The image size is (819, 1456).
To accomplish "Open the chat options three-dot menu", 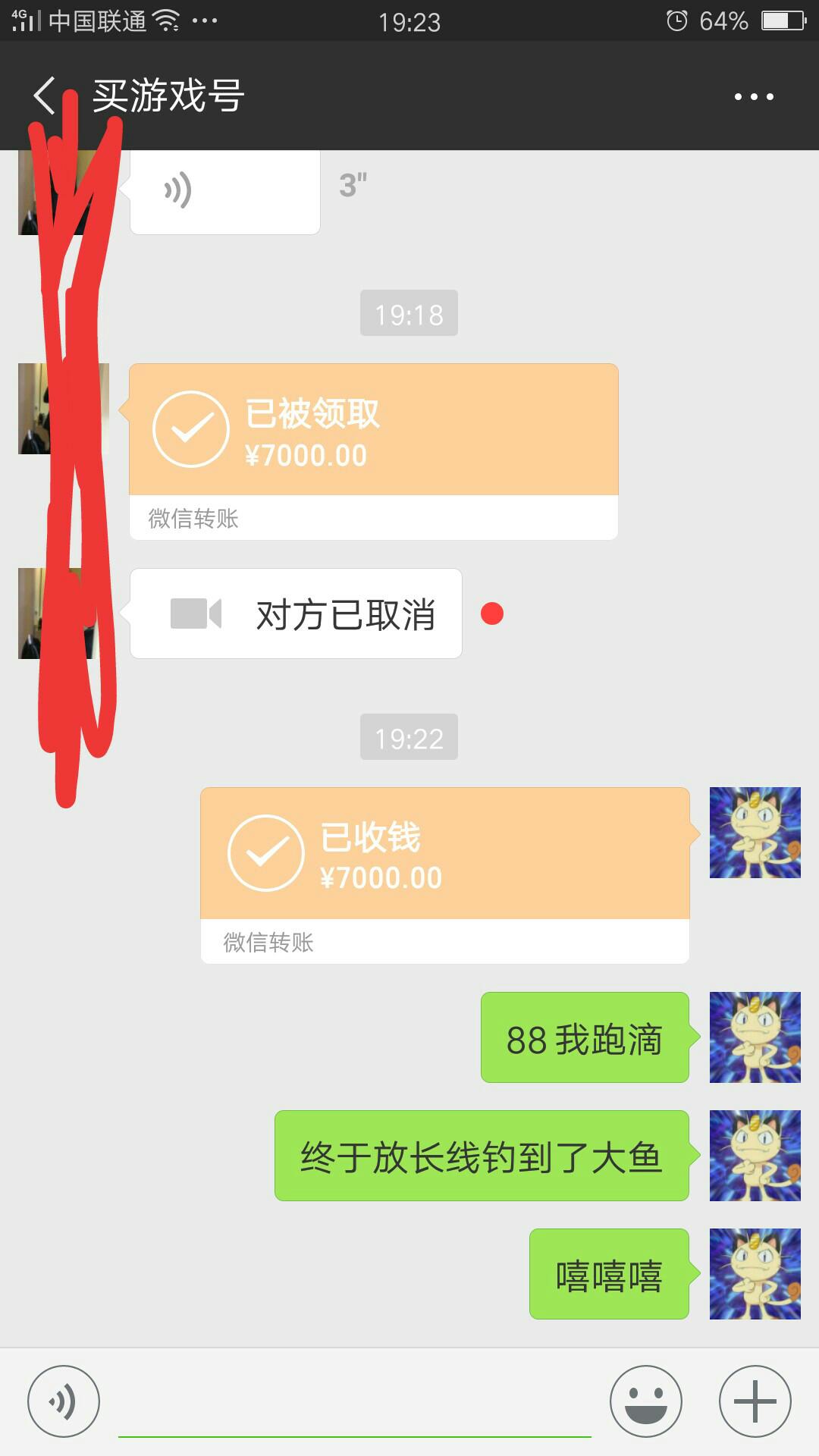I will (754, 96).
